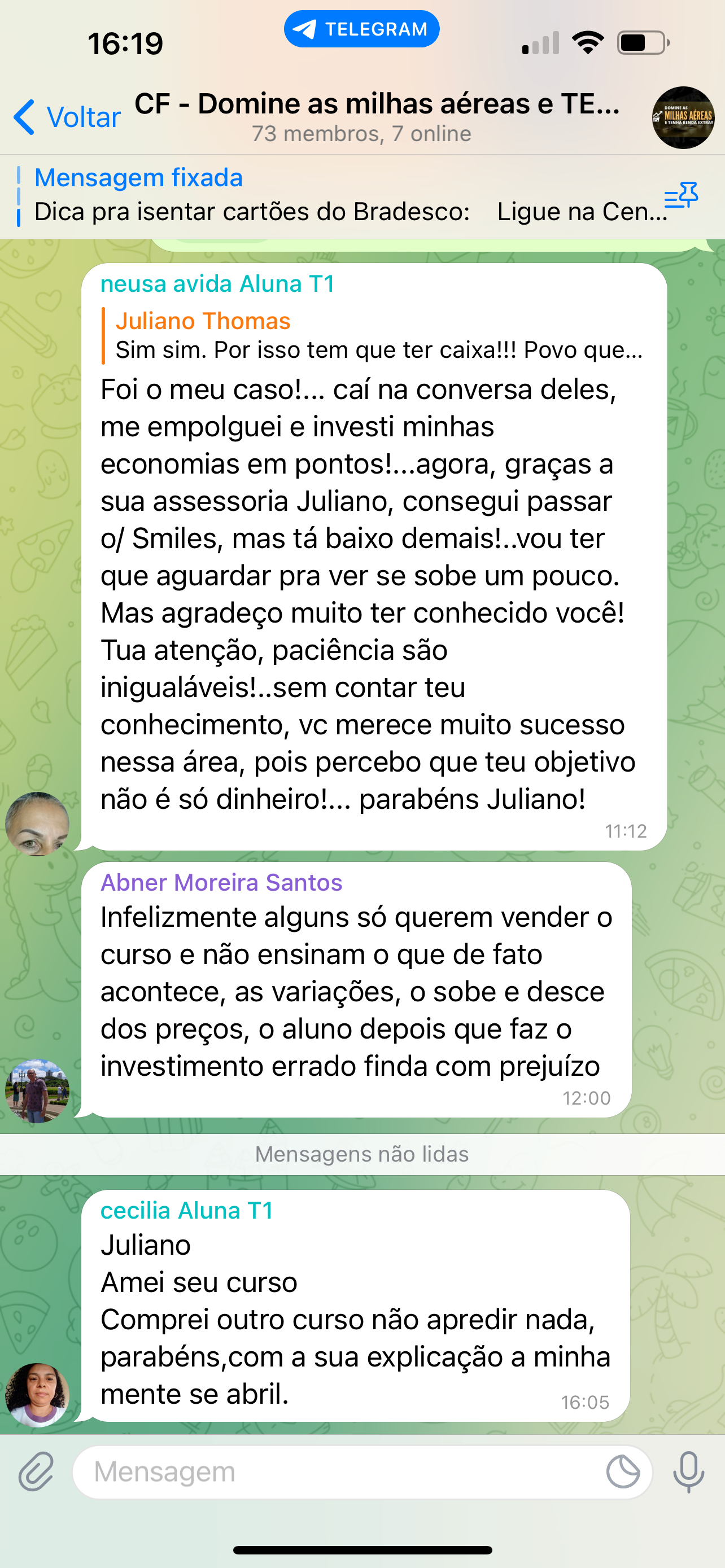Open sender name neusa avida Aluna T1
The height and width of the screenshot is (1568, 725).
pyautogui.click(x=217, y=284)
